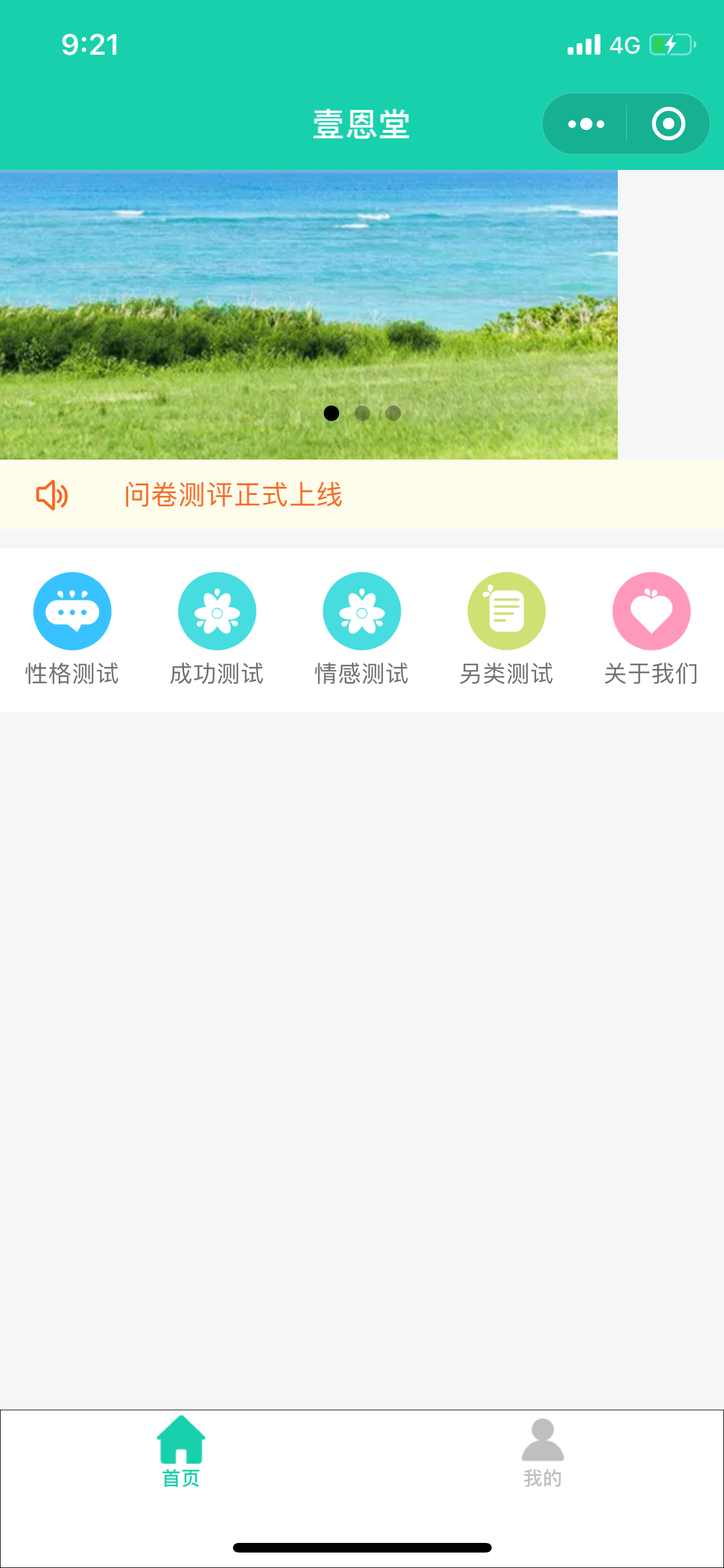Open the 问卷测评正式上线 announcement
724x1568 pixels.
click(x=233, y=495)
